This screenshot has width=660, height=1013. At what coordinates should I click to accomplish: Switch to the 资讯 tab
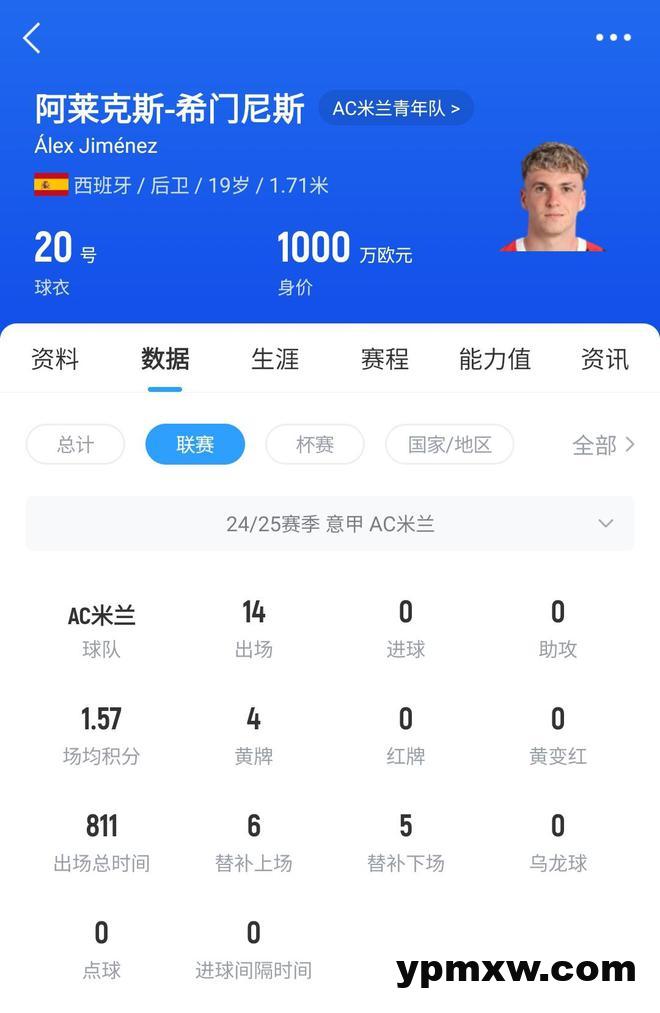point(605,359)
